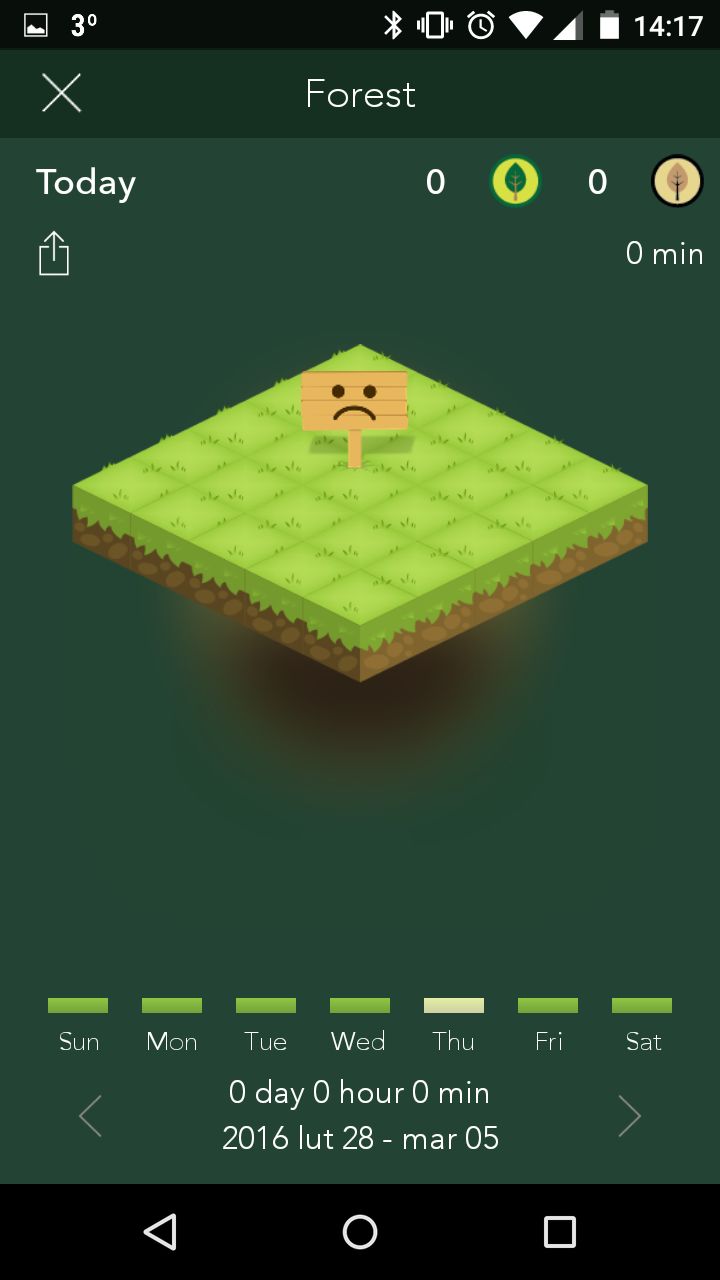Select the Sat day bar
This screenshot has height=1280, width=720.
[642, 1005]
